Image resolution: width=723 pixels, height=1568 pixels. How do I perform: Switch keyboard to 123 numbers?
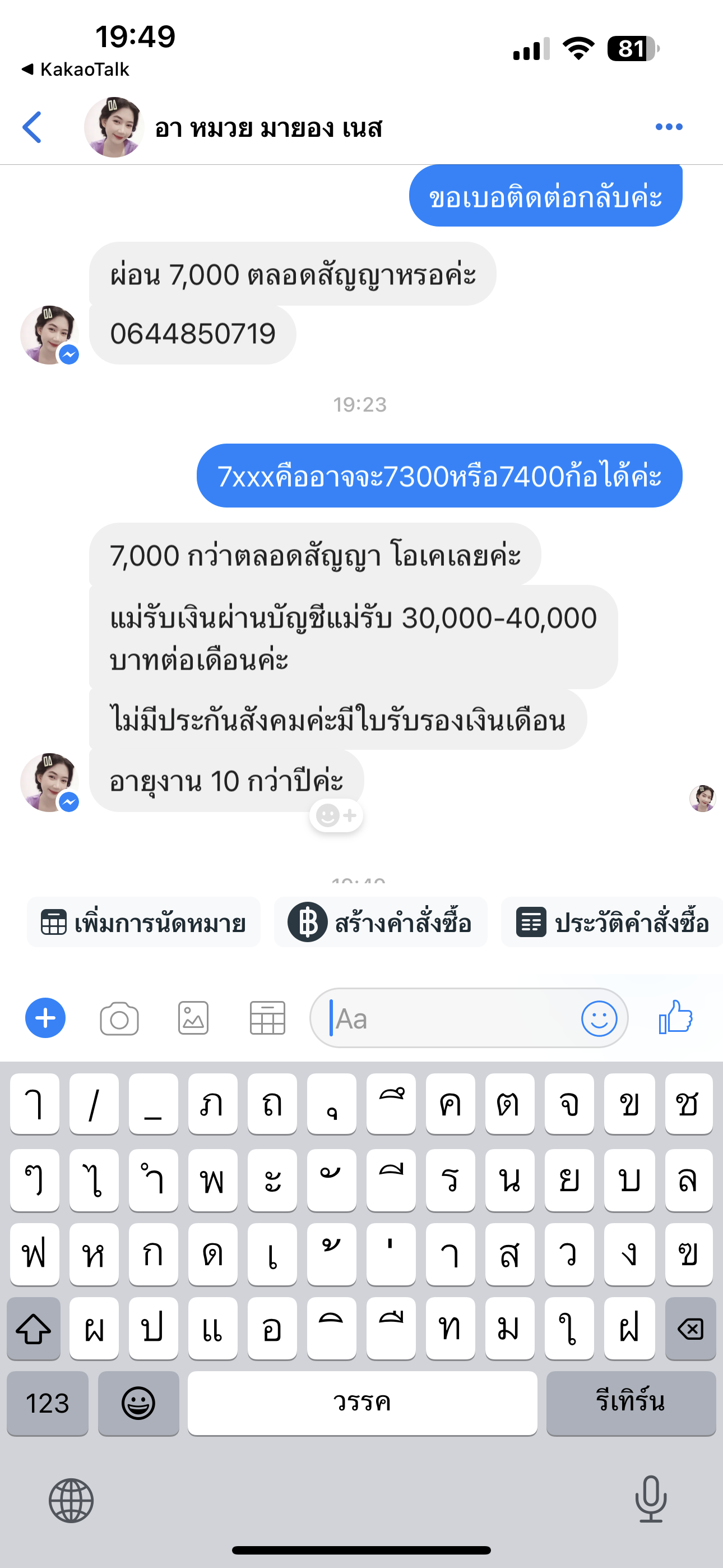(x=48, y=1404)
